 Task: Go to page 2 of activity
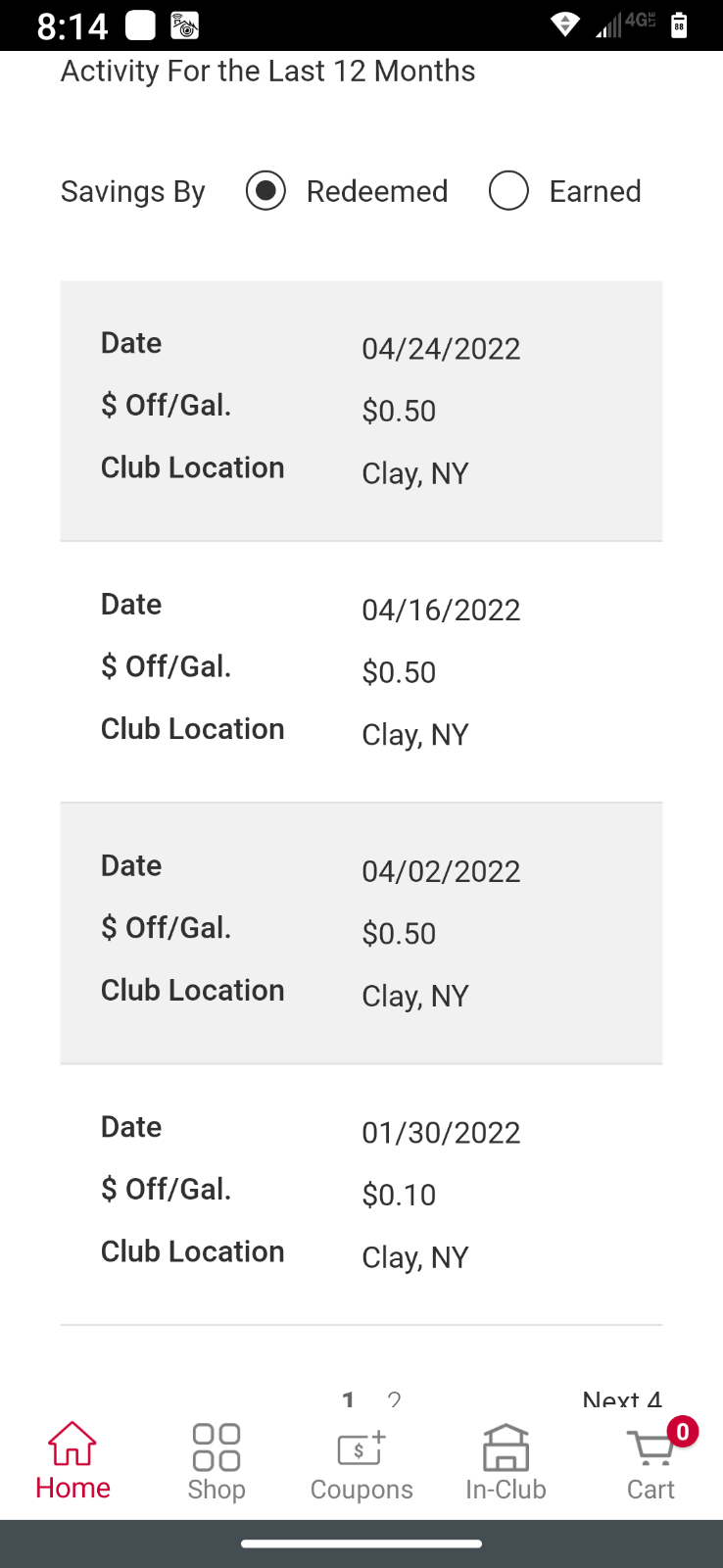coord(394,1399)
